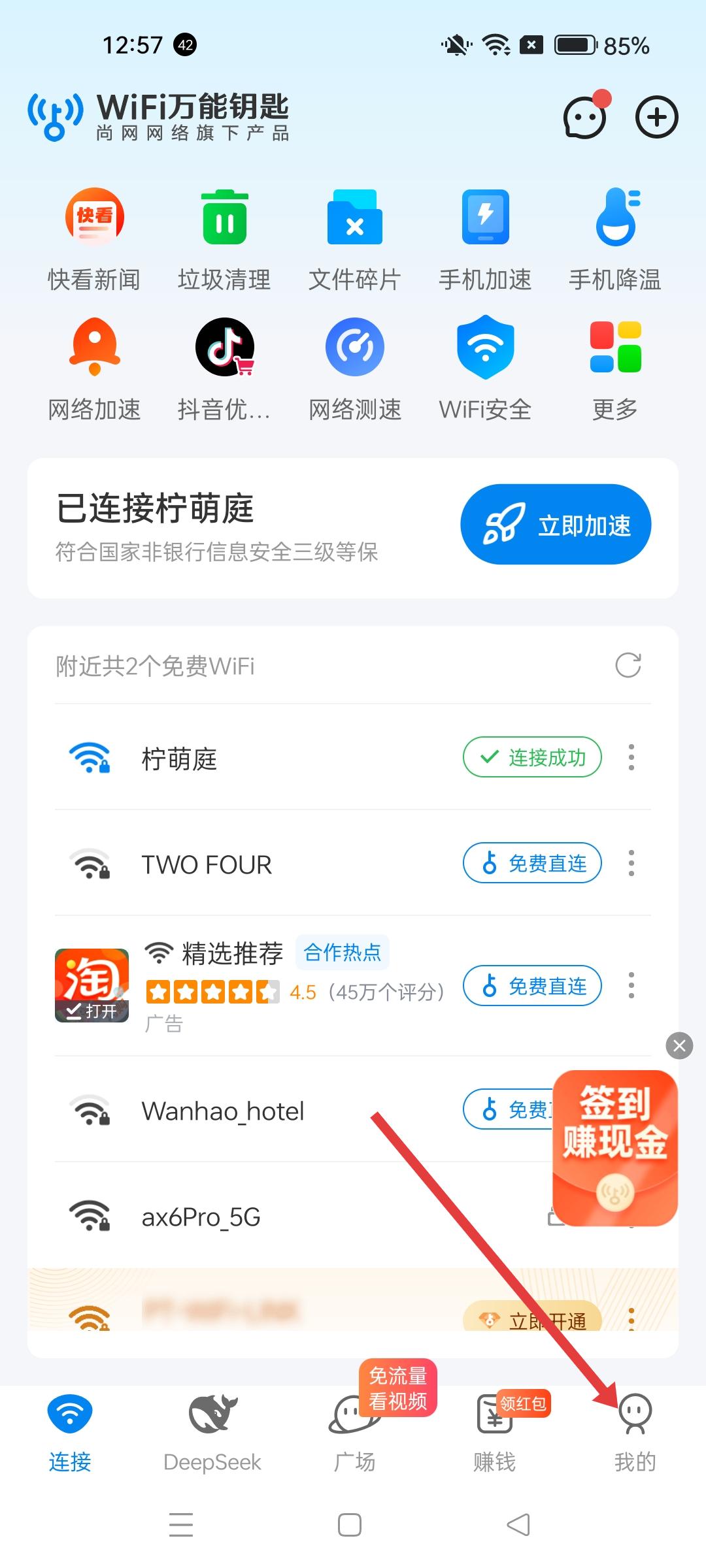This screenshot has height=1568, width=706.
Task: Connect to TWO FOUR via 免费直连
Action: [532, 864]
